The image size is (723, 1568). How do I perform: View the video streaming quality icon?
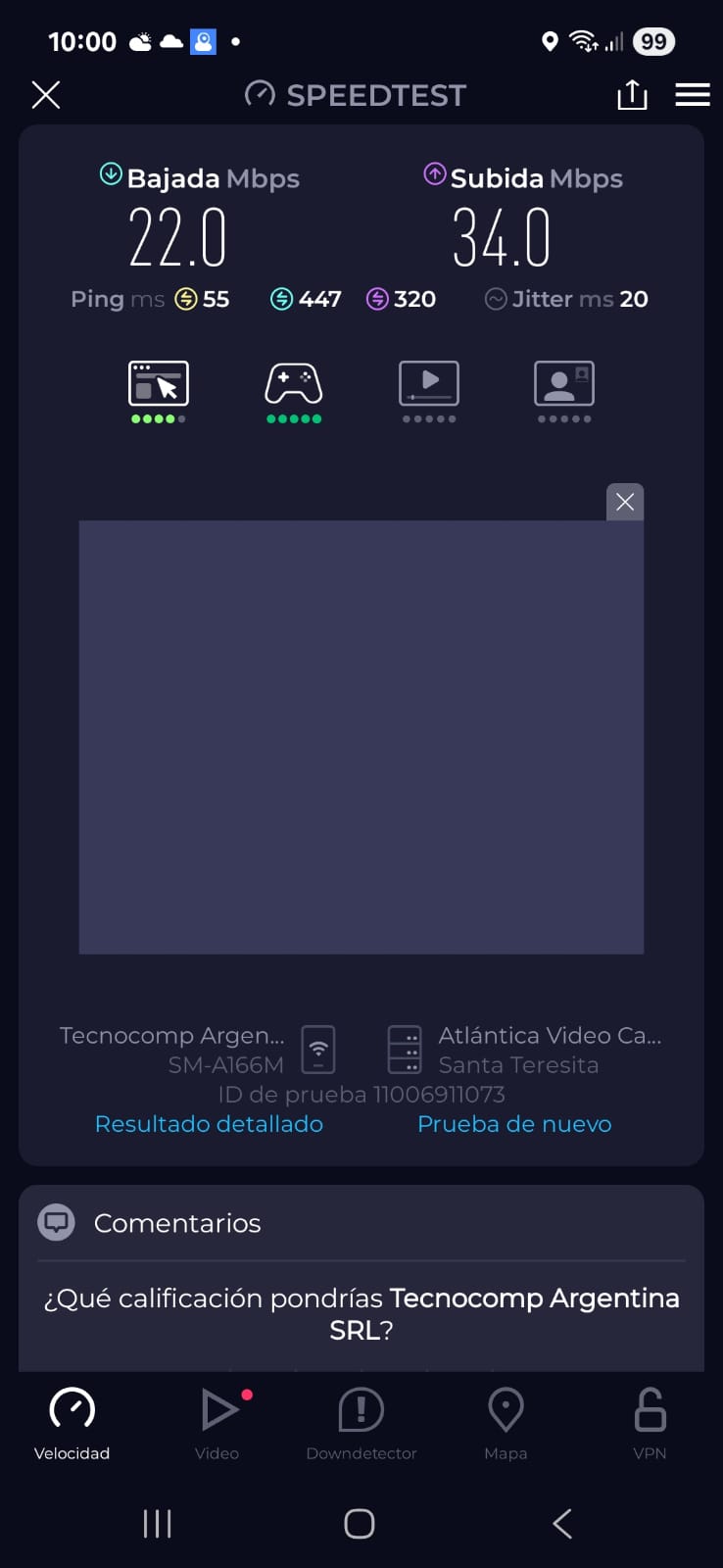pyautogui.click(x=429, y=384)
